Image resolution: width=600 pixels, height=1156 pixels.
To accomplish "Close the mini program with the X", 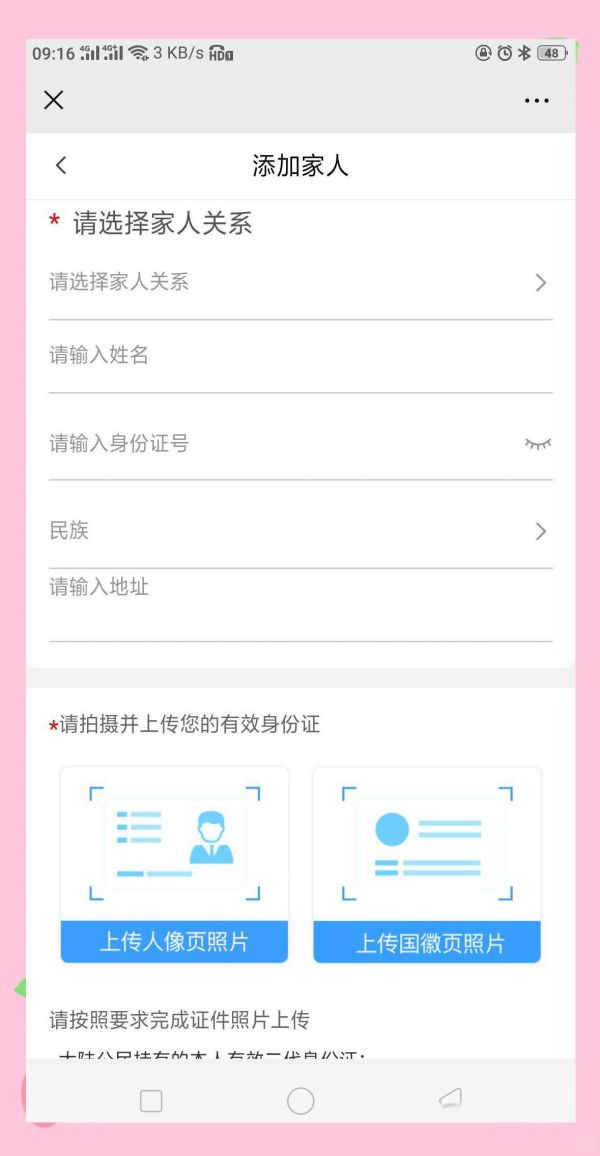I will point(54,100).
